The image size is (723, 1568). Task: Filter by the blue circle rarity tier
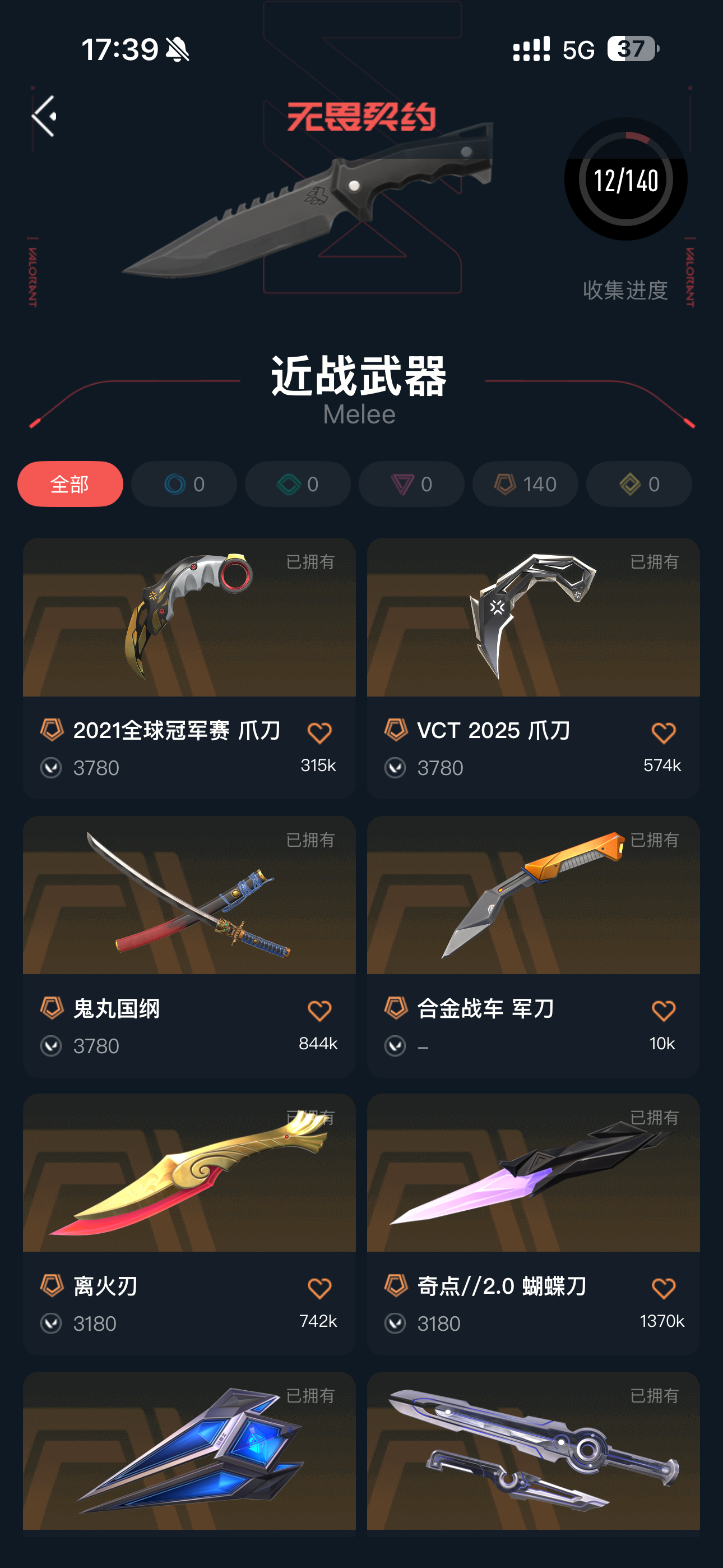[x=184, y=484]
